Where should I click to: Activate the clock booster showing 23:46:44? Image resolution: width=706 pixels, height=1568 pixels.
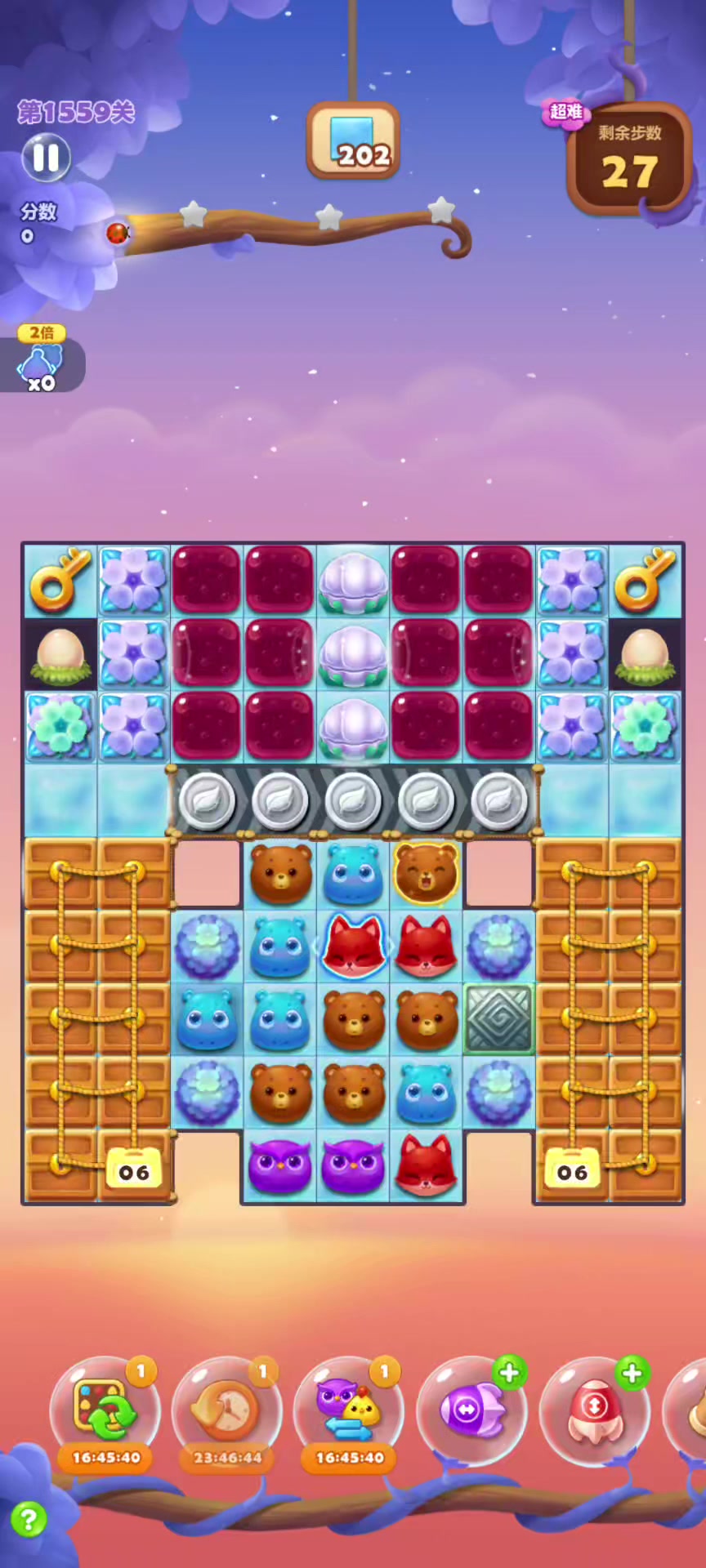[227, 1410]
